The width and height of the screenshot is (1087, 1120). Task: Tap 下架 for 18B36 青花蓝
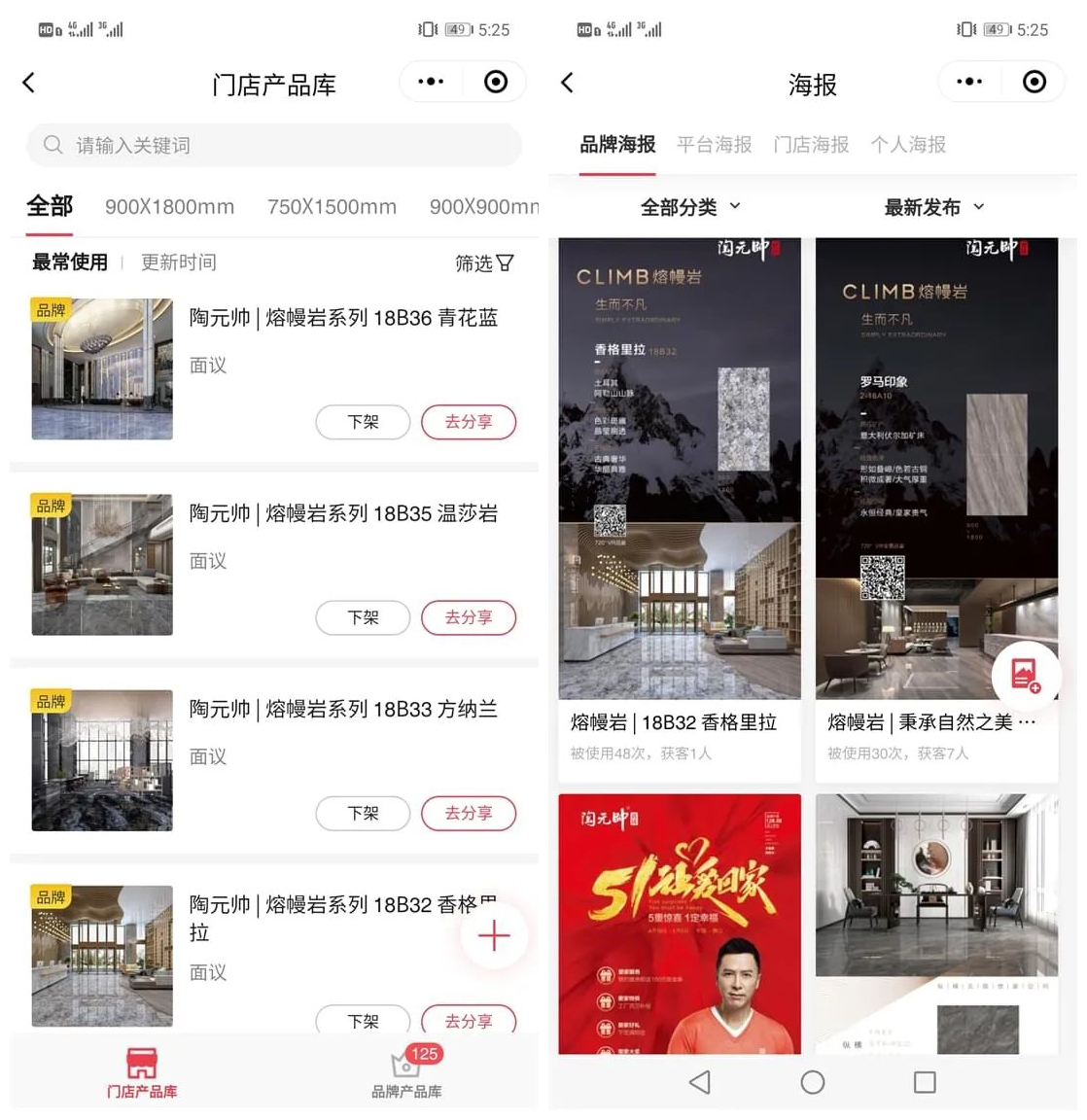click(363, 422)
